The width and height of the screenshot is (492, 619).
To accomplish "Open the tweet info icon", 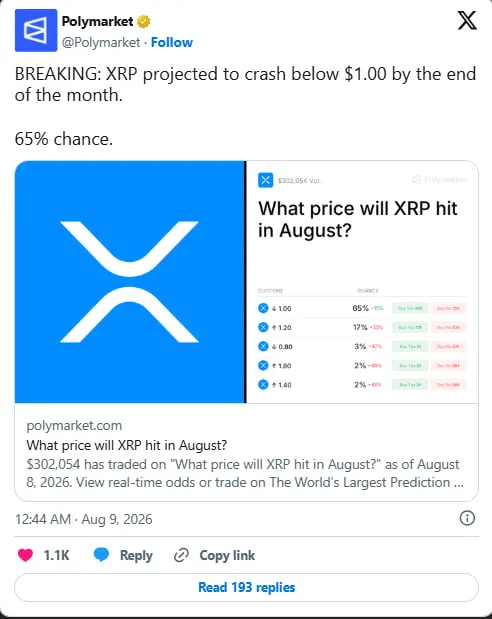I will point(467,518).
